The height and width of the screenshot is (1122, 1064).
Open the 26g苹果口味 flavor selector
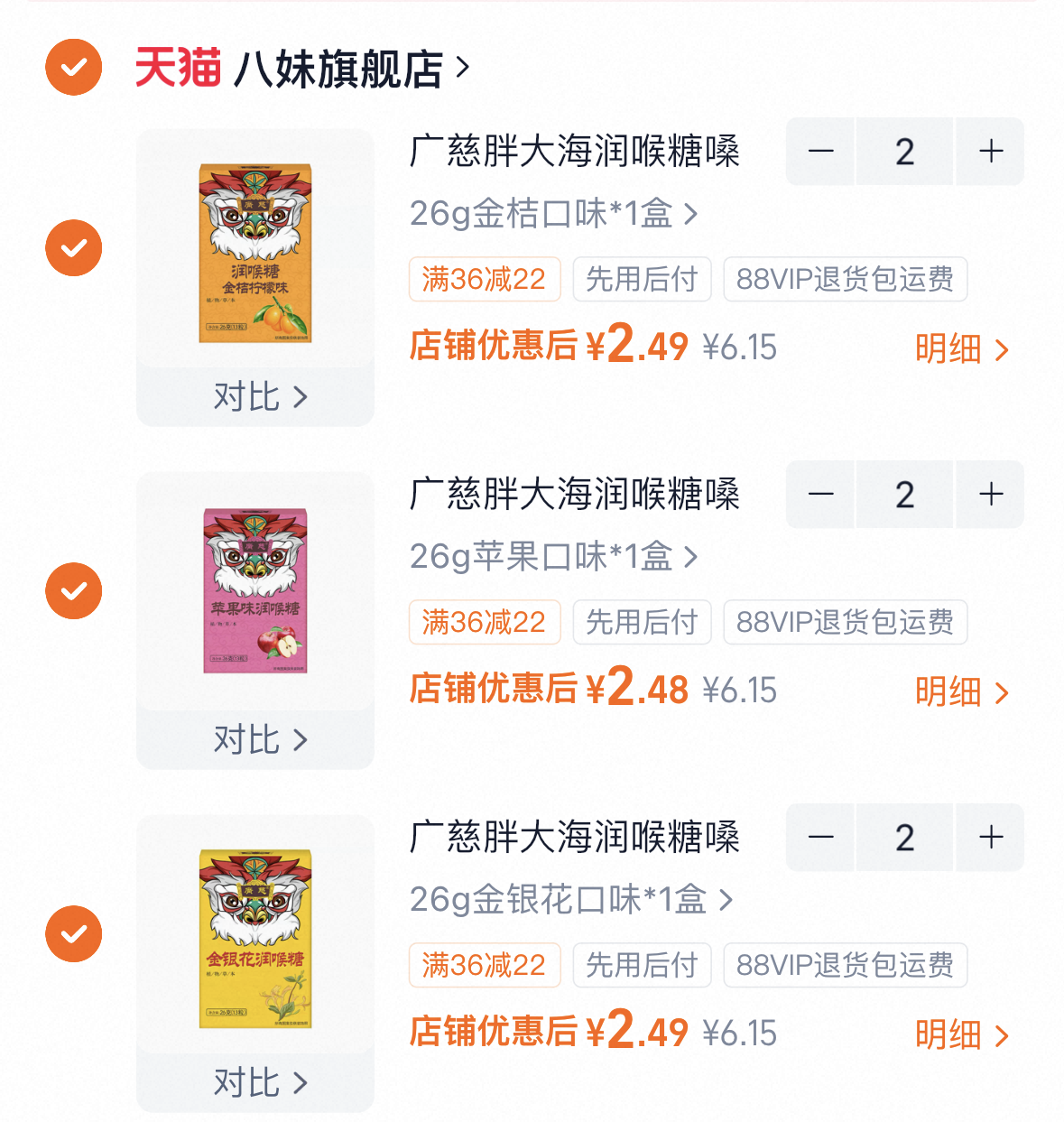552,557
